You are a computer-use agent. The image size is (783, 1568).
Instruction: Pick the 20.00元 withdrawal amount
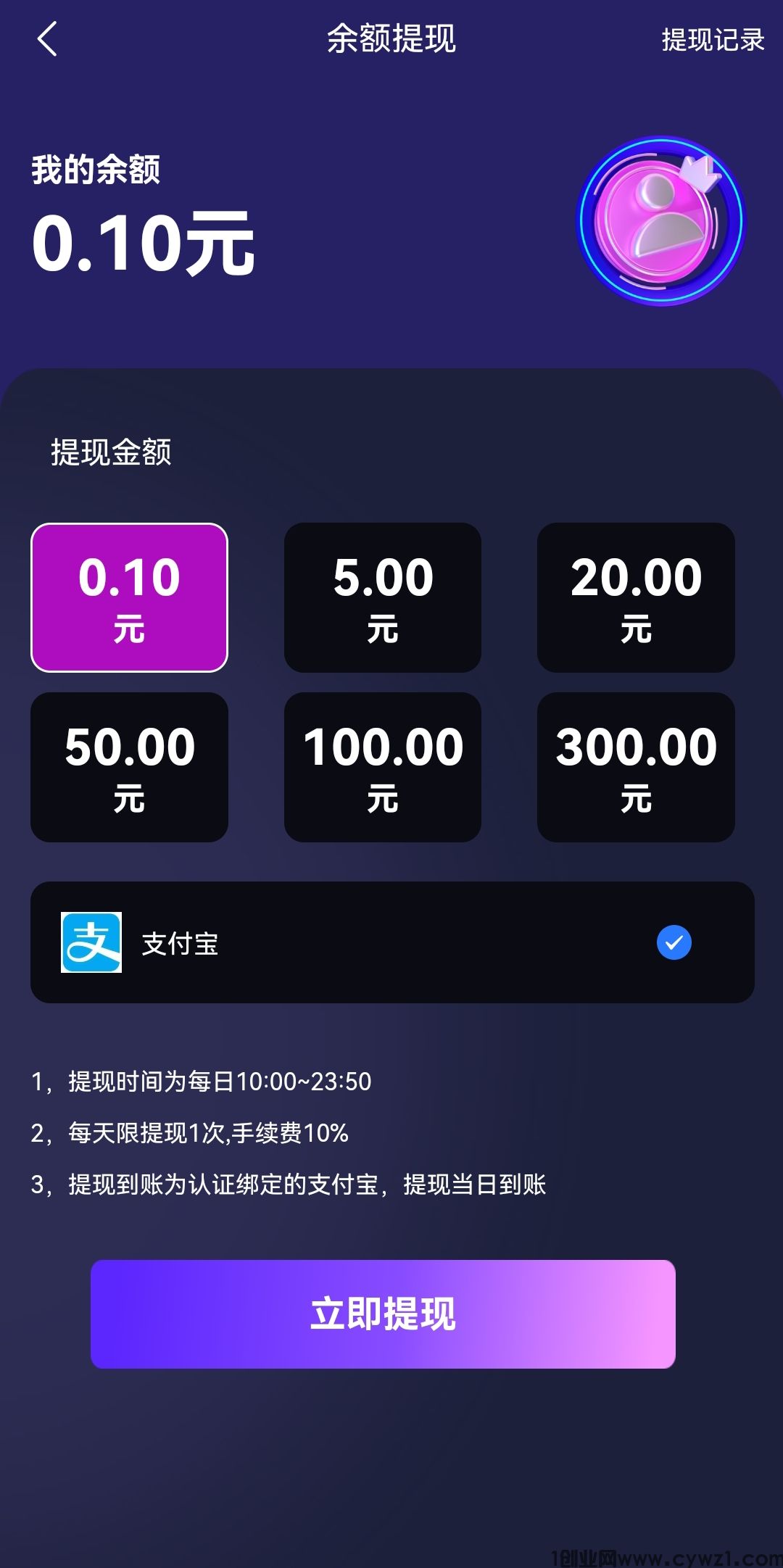click(x=636, y=597)
